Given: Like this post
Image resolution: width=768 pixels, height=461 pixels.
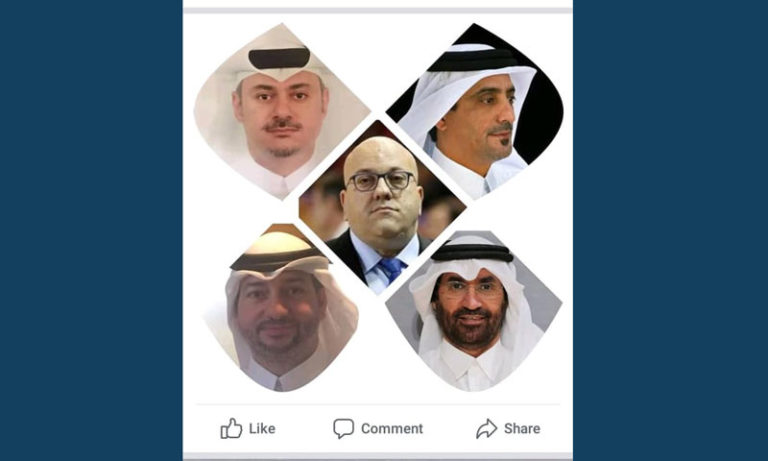Looking at the screenshot, I should click(247, 428).
